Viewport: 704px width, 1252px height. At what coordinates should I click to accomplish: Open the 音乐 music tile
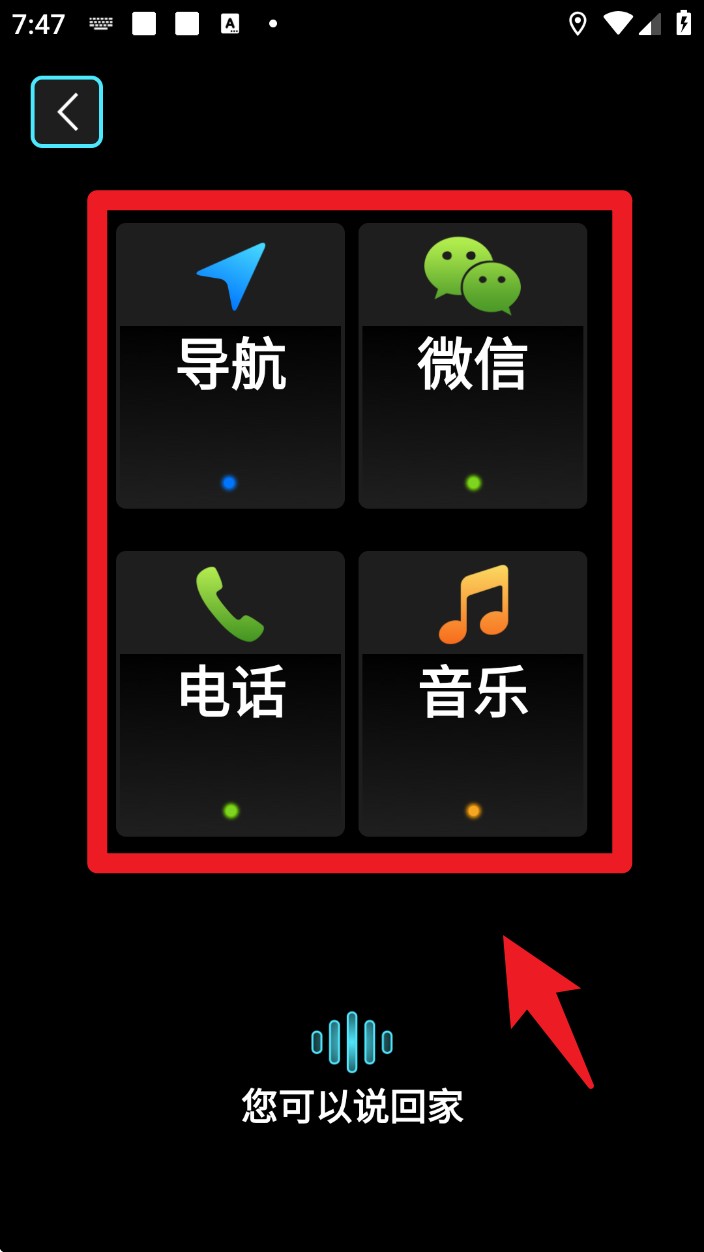[472, 693]
